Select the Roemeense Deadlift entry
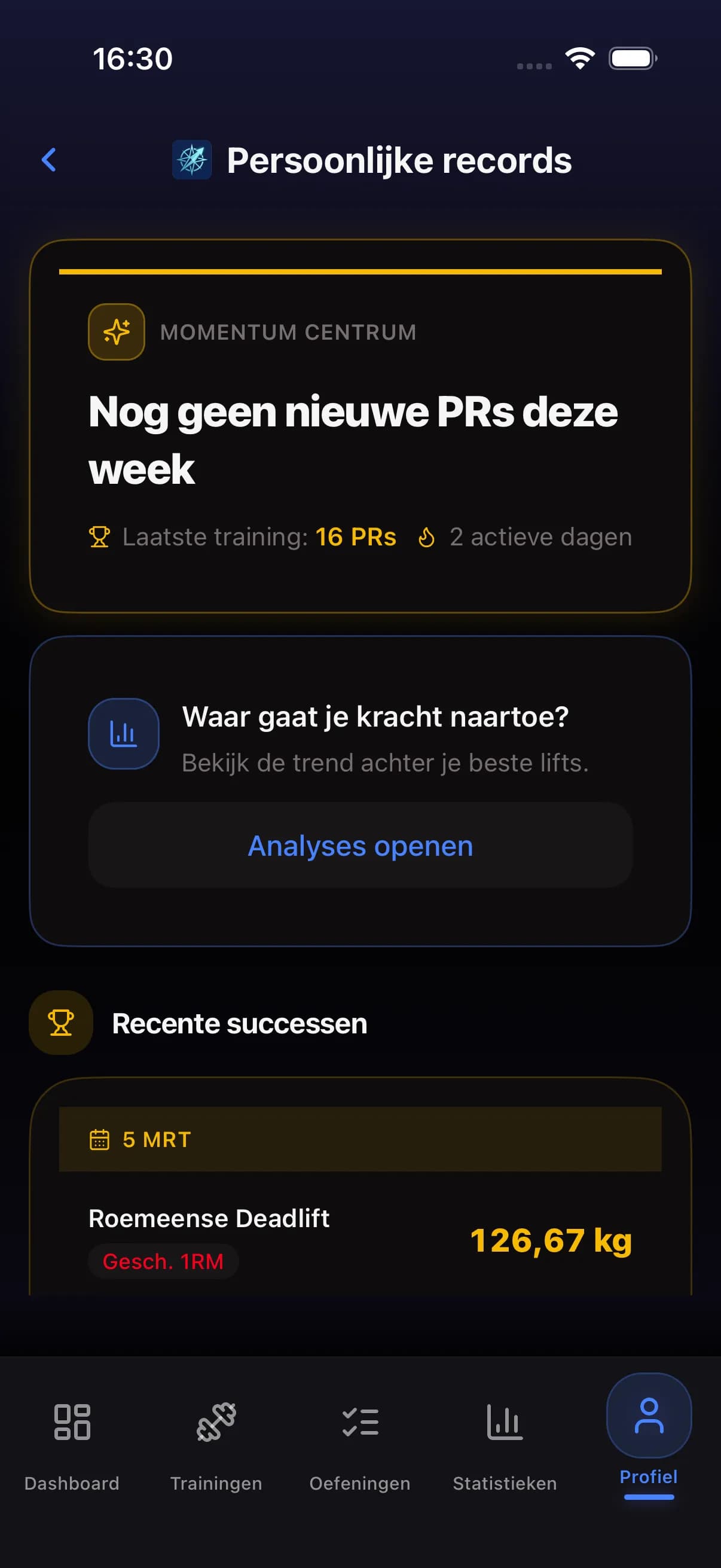Image resolution: width=721 pixels, height=1568 pixels. tap(209, 1218)
